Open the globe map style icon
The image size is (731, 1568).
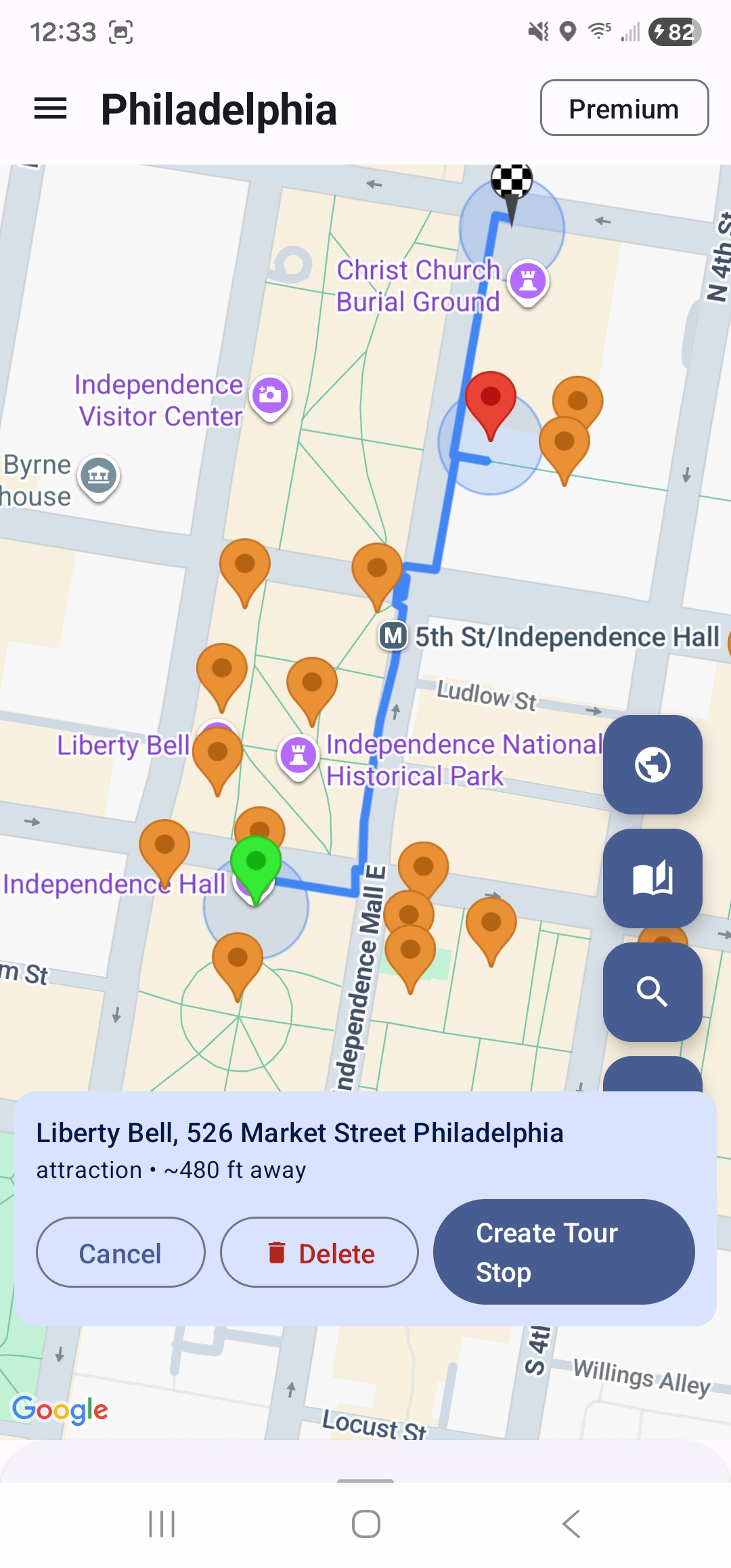tap(652, 764)
